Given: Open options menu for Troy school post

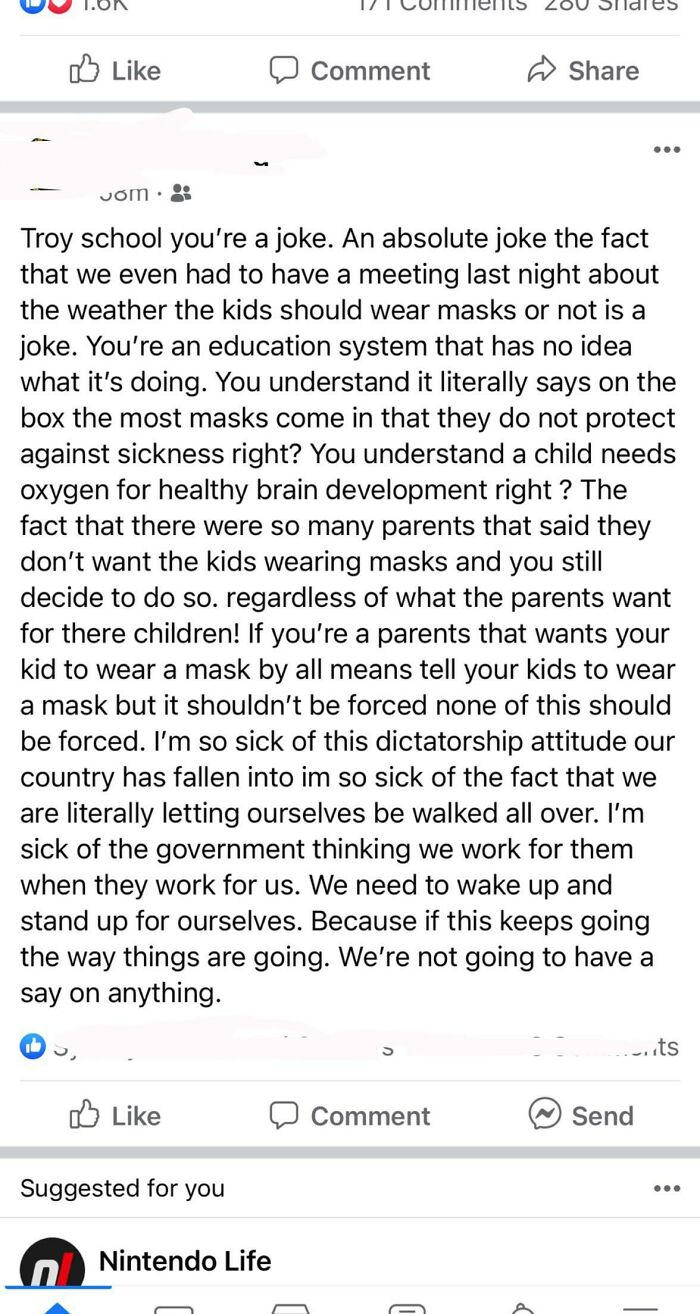Looking at the screenshot, I should point(665,150).
